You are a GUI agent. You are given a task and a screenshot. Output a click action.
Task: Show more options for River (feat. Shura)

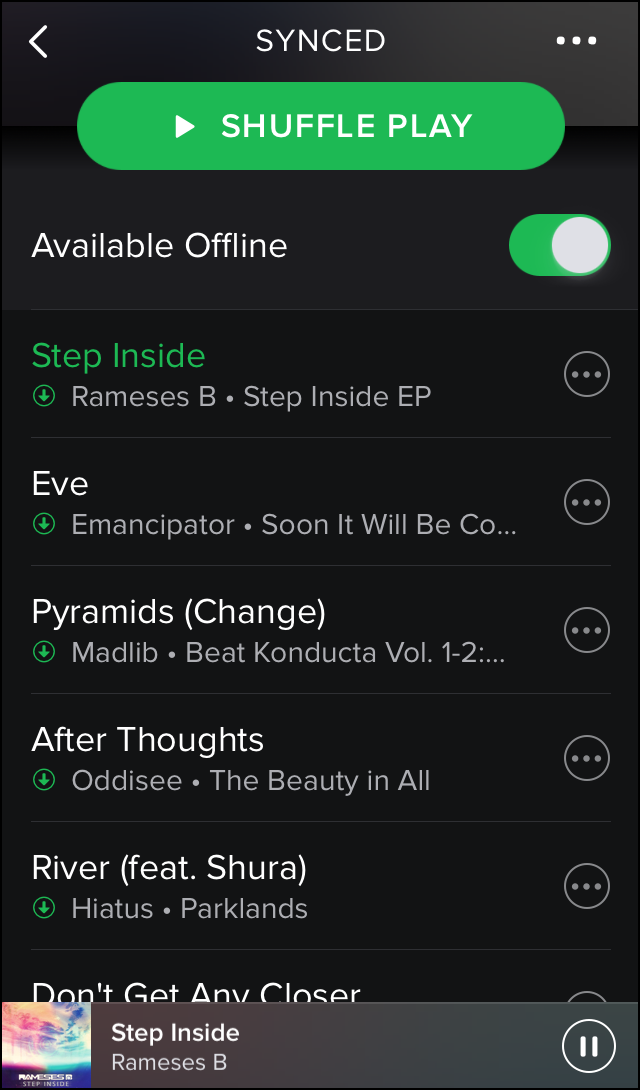pyautogui.click(x=587, y=887)
